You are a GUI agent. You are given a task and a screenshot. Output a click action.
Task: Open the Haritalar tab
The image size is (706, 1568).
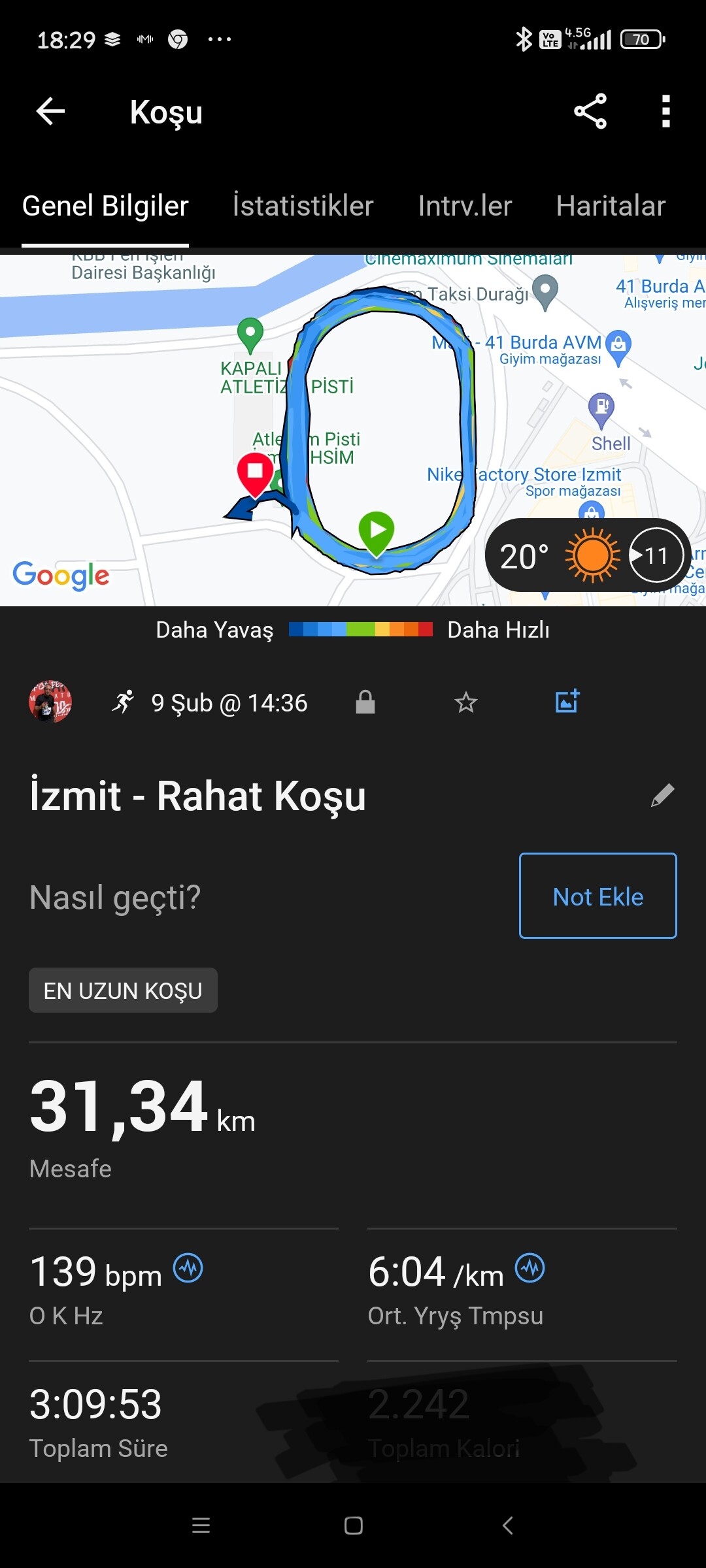click(611, 206)
